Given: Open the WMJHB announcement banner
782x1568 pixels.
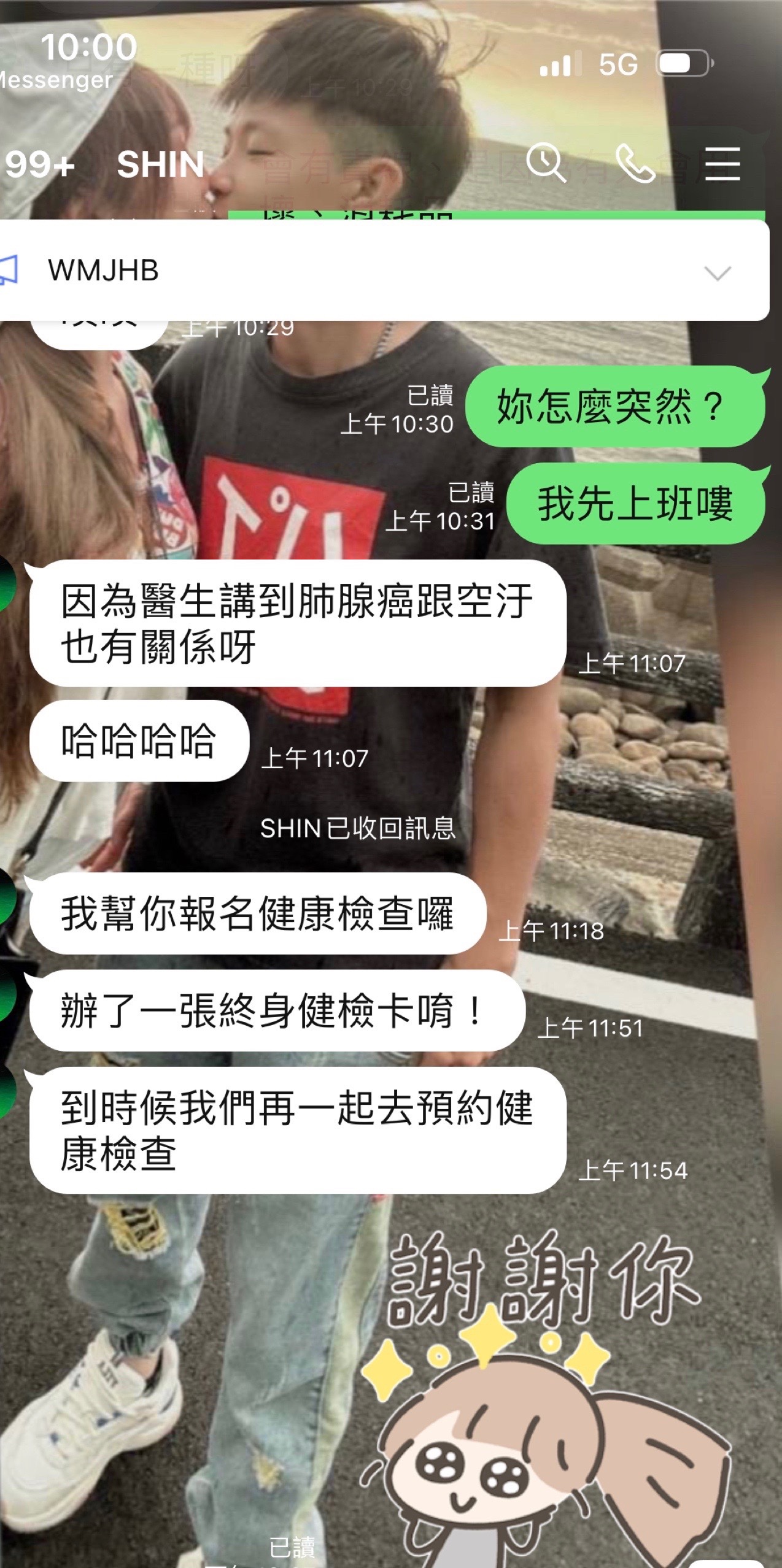Looking at the screenshot, I should point(368,270).
